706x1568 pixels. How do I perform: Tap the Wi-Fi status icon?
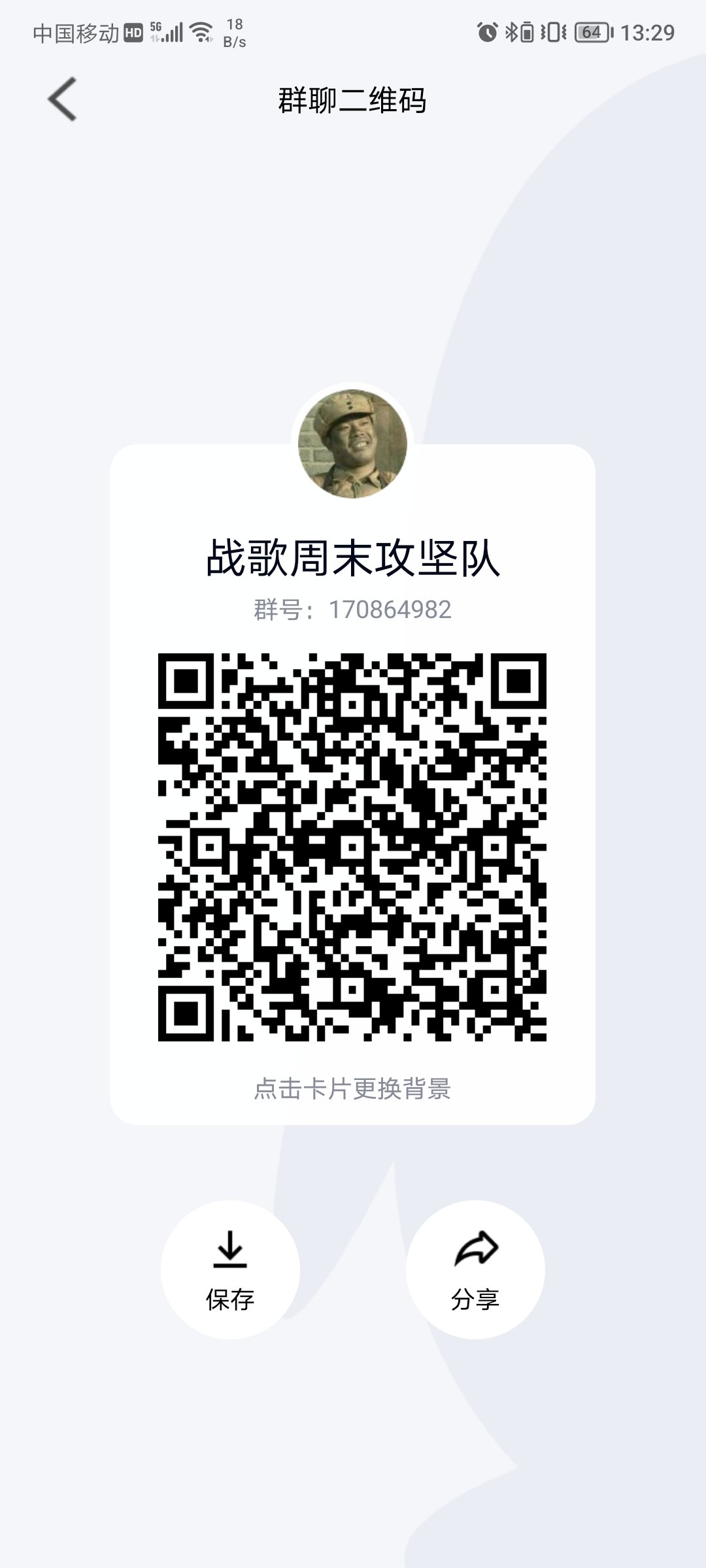(x=200, y=31)
